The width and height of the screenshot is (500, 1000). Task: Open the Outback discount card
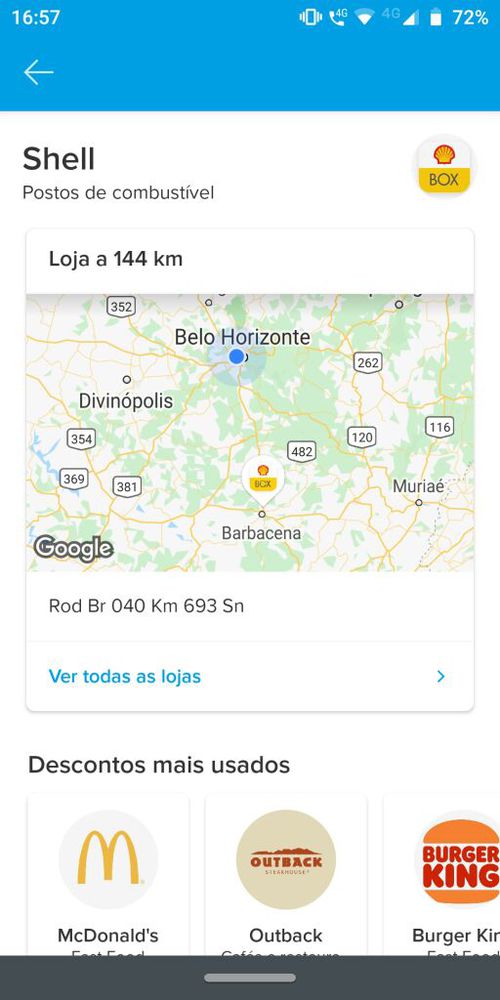(x=286, y=874)
